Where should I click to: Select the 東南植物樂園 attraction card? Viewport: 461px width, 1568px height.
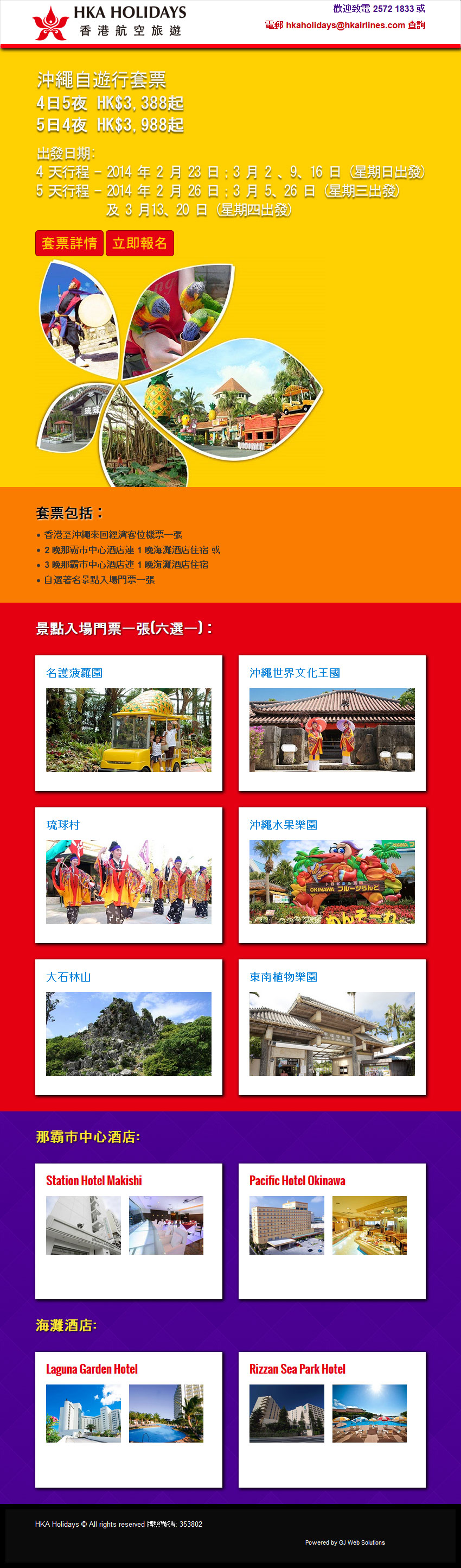point(331,1027)
